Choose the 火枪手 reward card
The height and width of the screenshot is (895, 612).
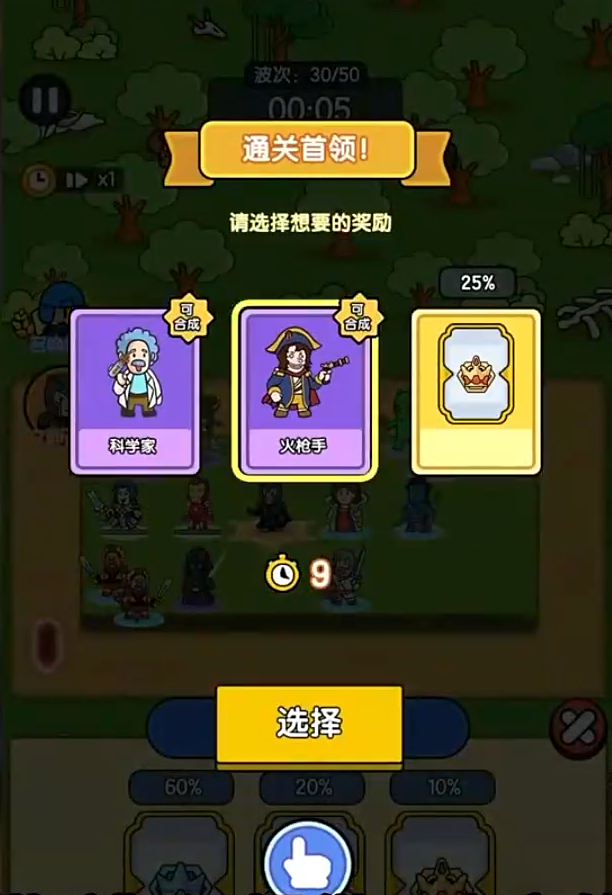pos(305,390)
